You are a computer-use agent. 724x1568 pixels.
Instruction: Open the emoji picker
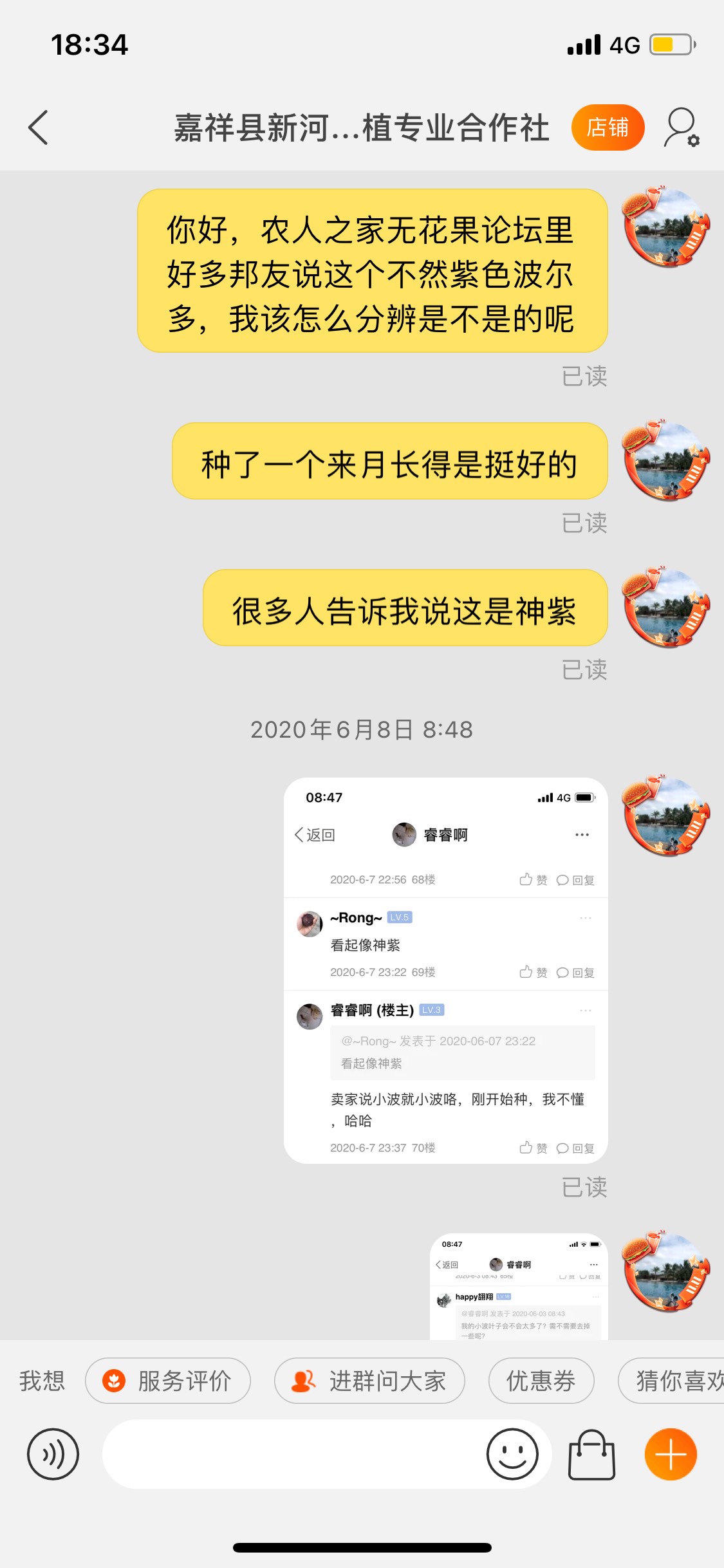pyautogui.click(x=512, y=1454)
